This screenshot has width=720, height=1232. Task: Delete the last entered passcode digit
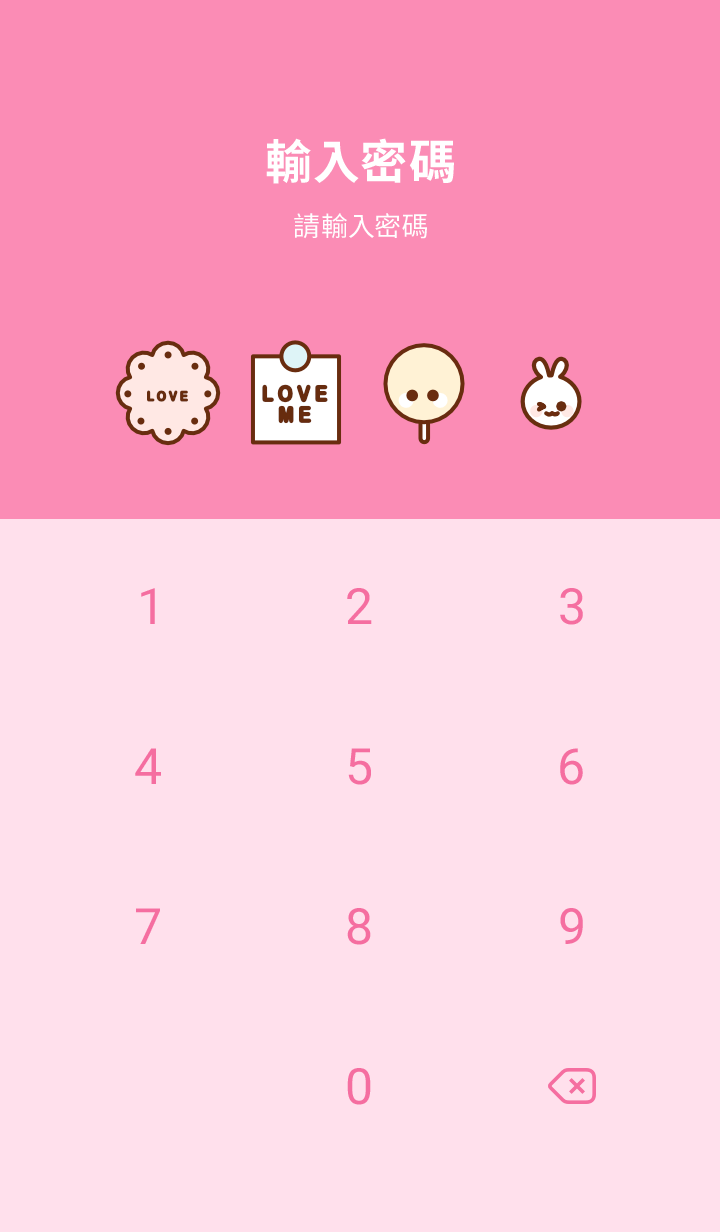tap(572, 1086)
